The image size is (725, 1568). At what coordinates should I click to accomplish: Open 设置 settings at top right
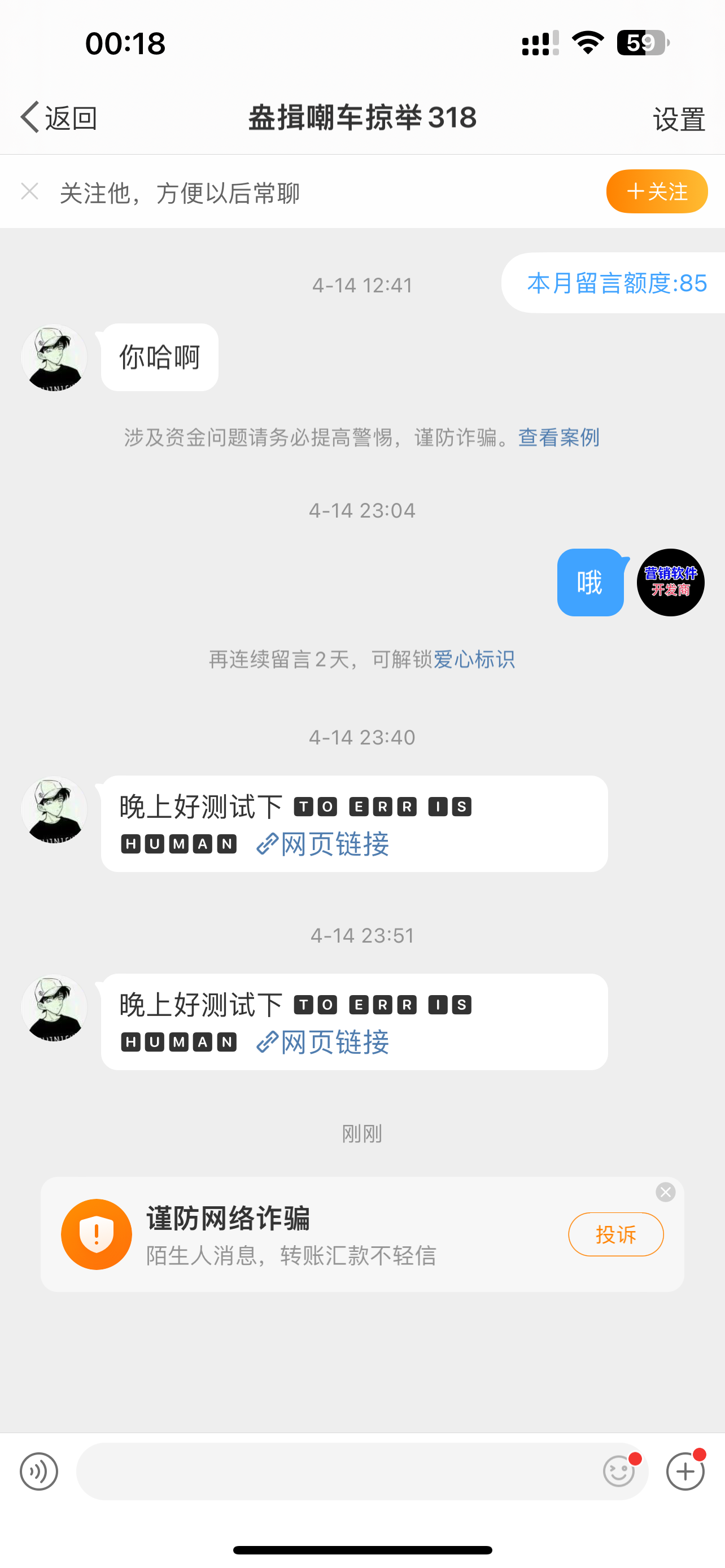click(x=679, y=117)
